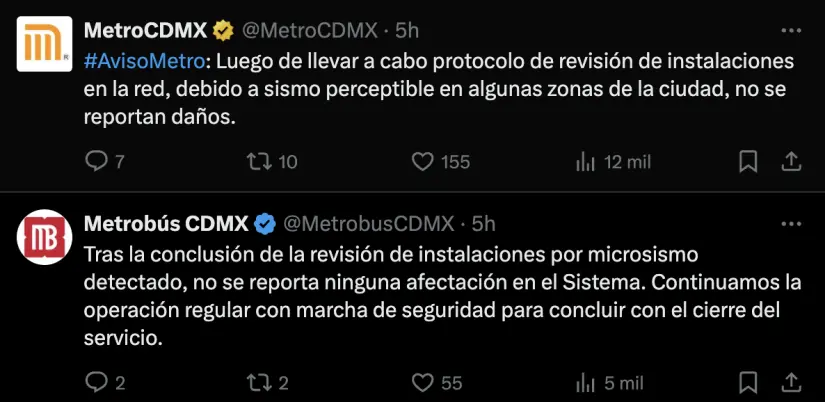Repost the Metrobús CDMX tweet
Image resolution: width=825 pixels, height=402 pixels.
click(260, 382)
